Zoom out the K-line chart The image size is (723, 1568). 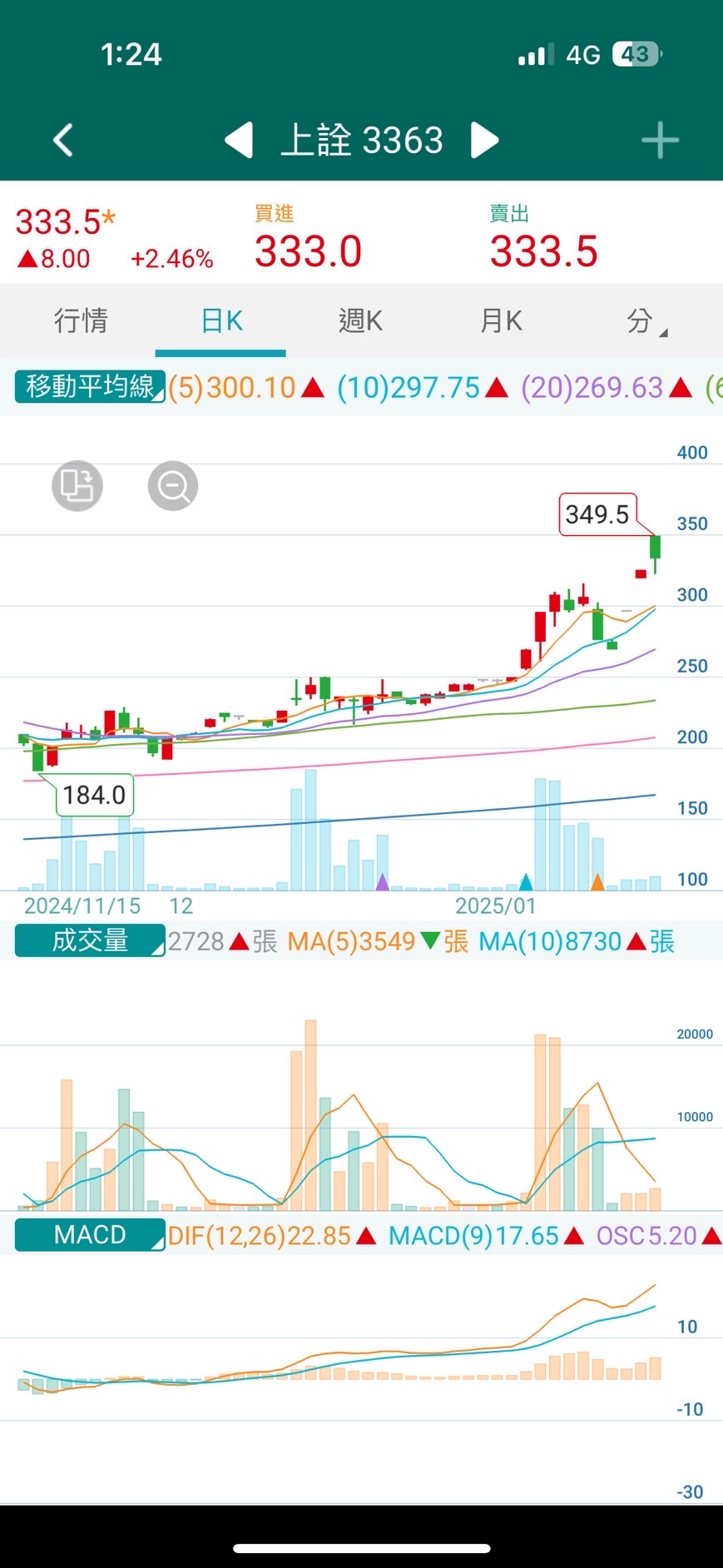point(173,485)
